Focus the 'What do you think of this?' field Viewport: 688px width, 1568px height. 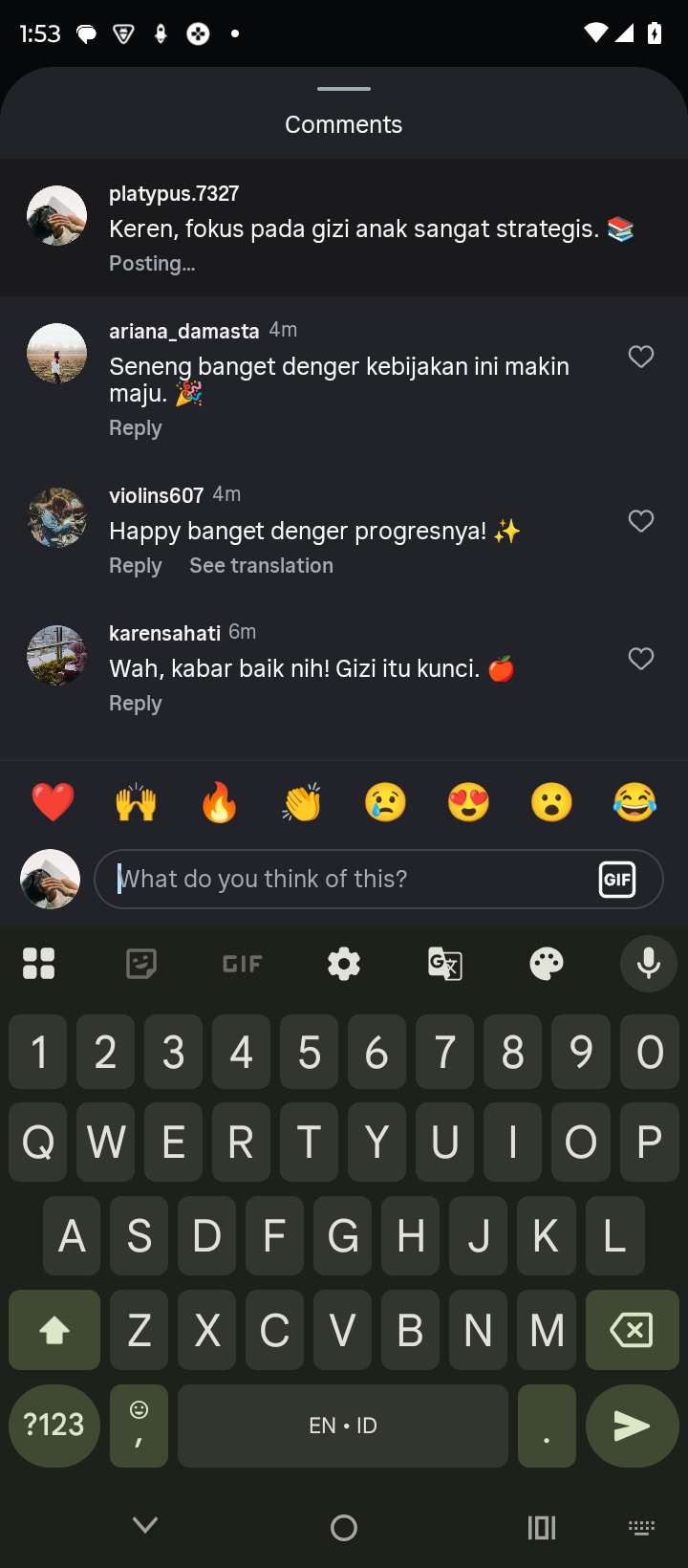click(x=344, y=879)
